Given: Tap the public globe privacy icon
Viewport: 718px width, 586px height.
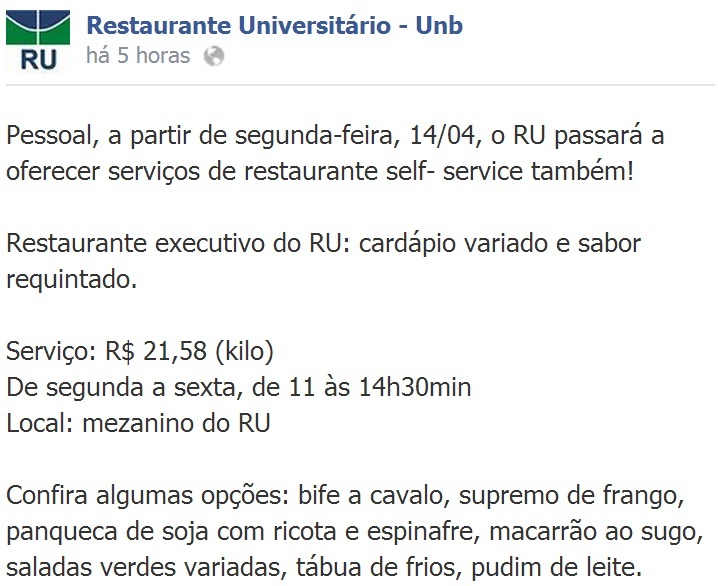Looking at the screenshot, I should (x=213, y=57).
